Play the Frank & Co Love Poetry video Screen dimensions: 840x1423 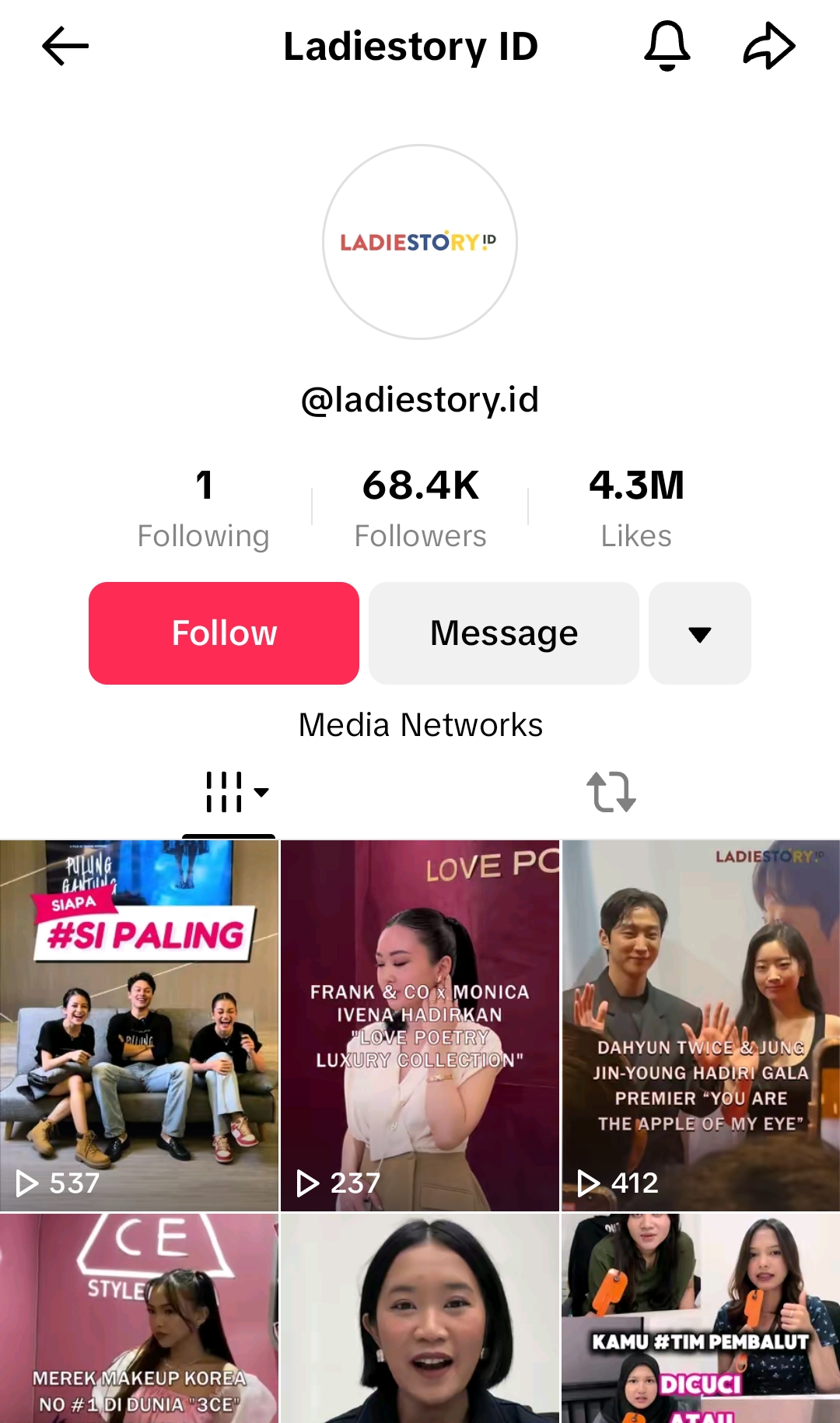point(420,1025)
